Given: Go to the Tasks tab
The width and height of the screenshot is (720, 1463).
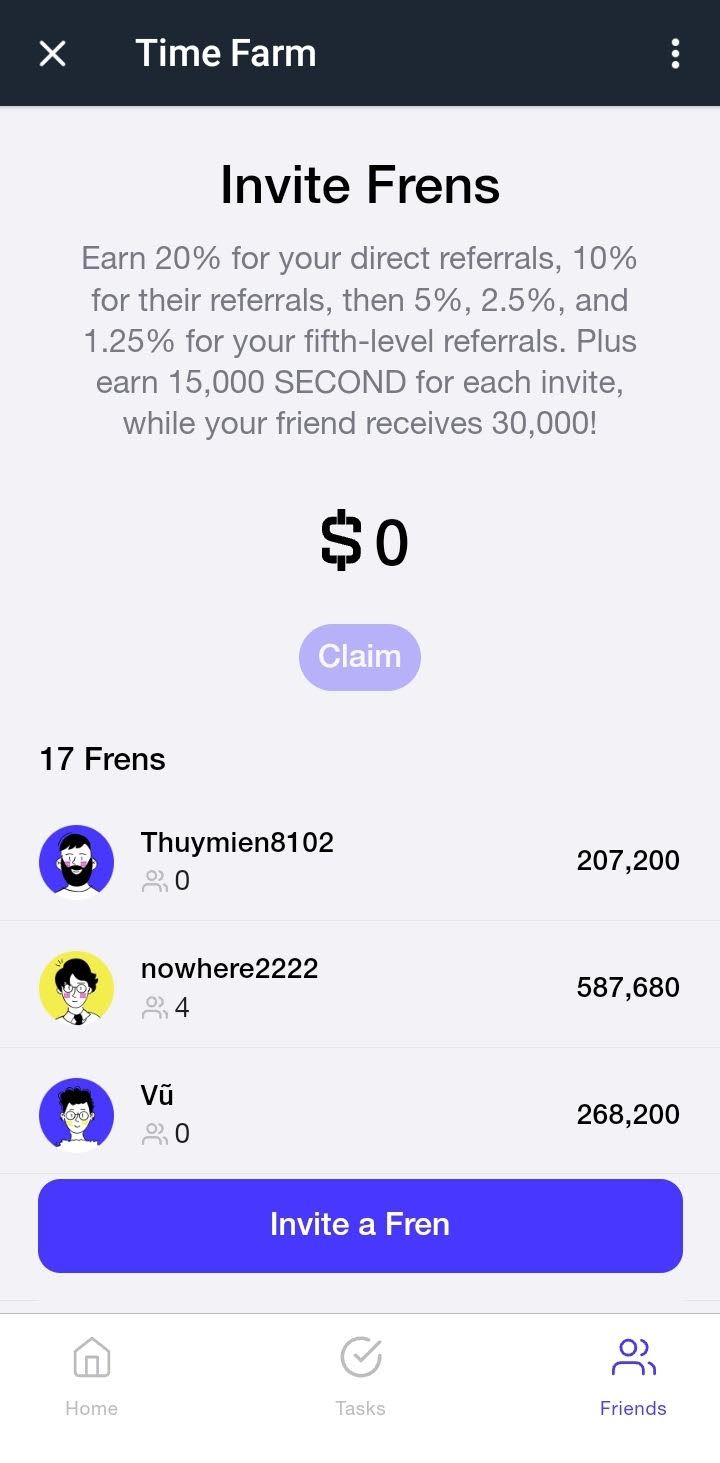Looking at the screenshot, I should click(360, 1376).
